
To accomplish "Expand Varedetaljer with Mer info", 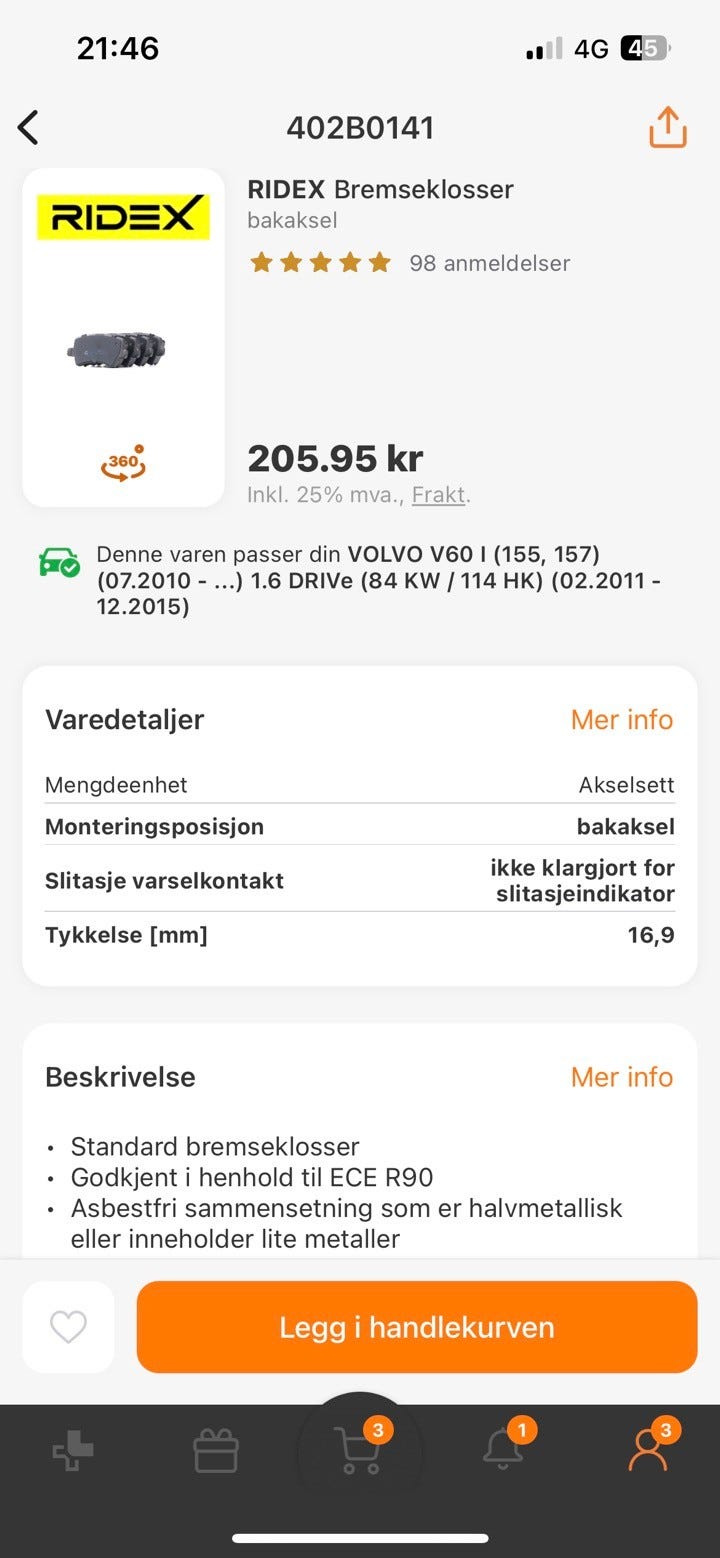I will coord(621,719).
